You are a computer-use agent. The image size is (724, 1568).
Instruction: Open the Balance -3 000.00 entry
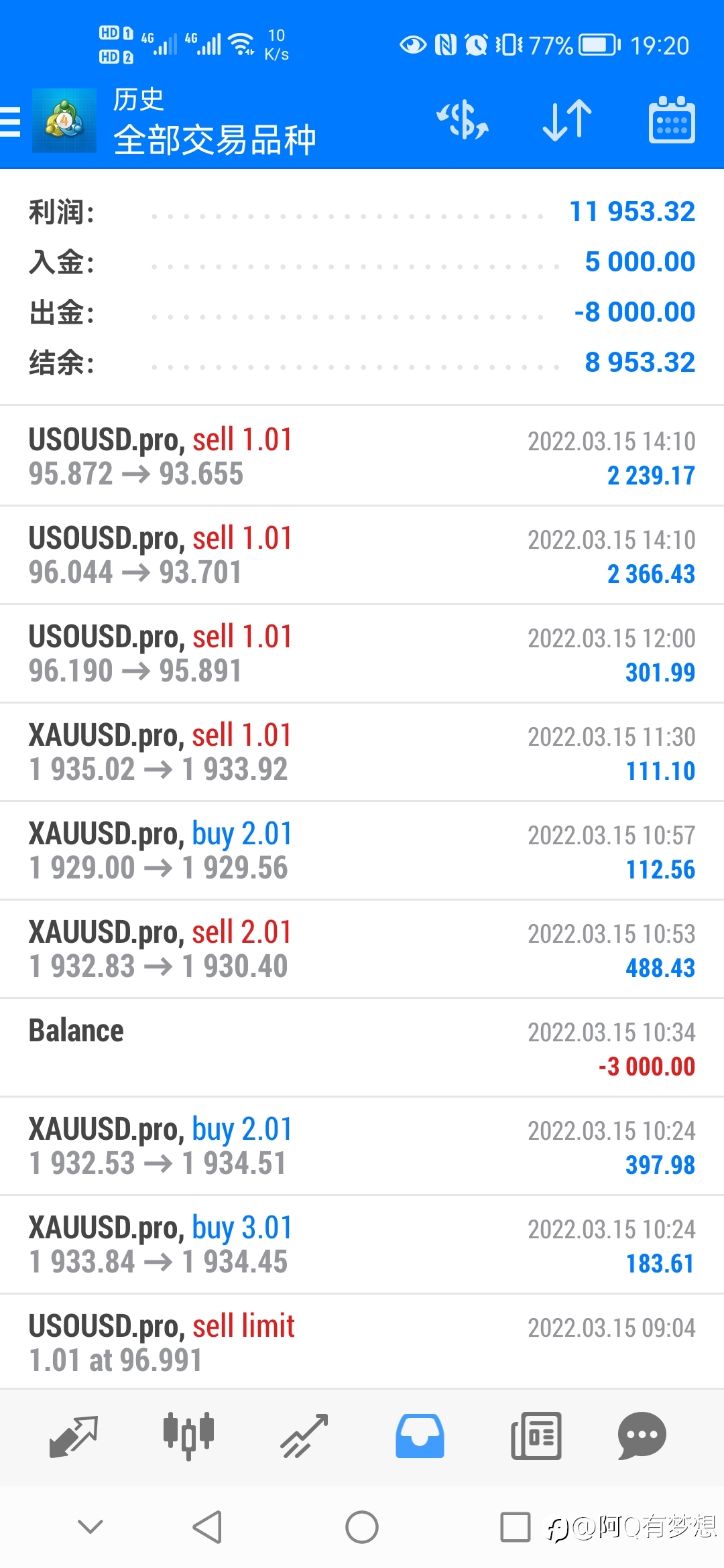coord(362,1047)
